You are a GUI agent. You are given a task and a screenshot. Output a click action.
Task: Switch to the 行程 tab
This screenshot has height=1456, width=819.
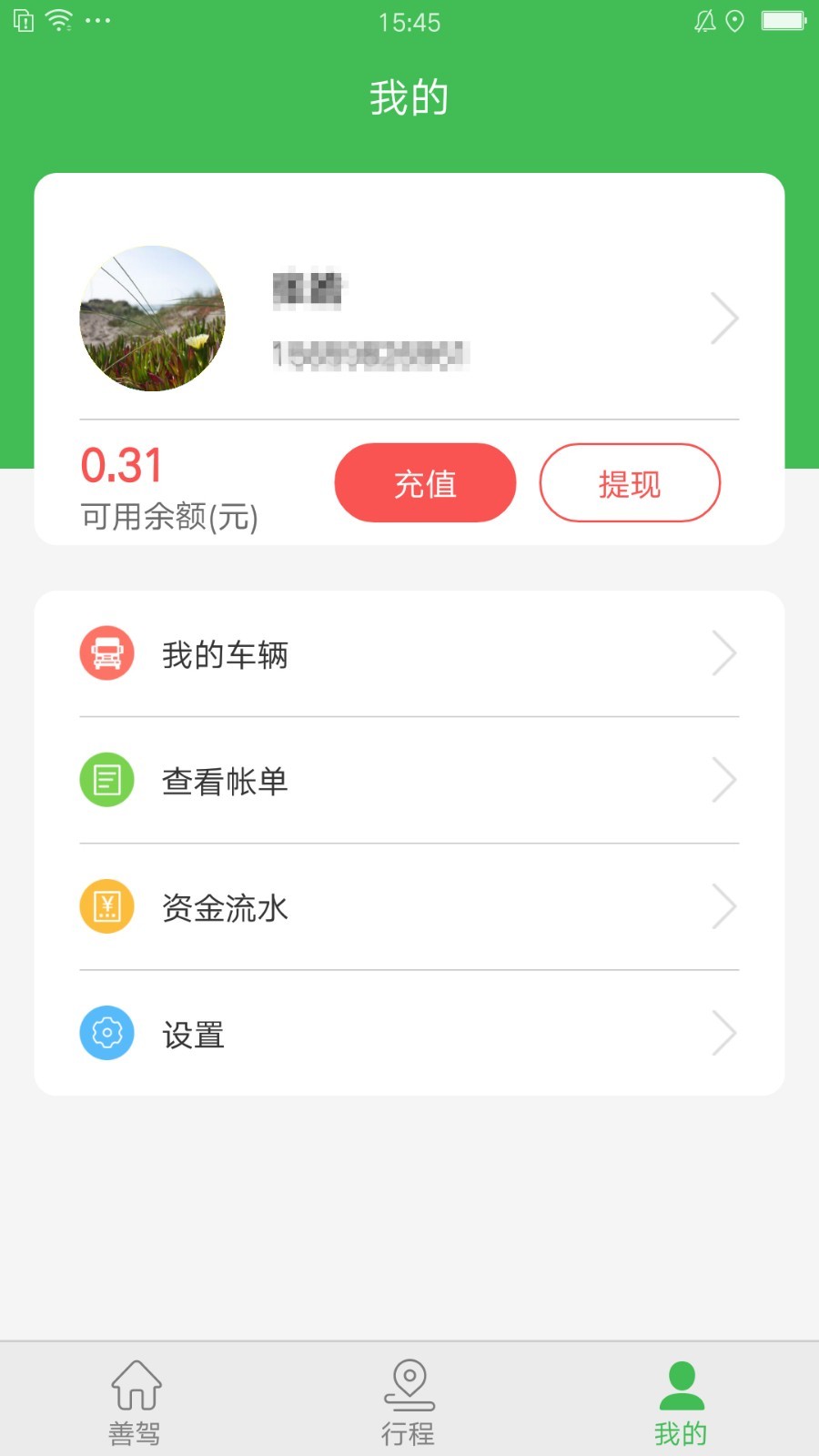coord(408,1401)
